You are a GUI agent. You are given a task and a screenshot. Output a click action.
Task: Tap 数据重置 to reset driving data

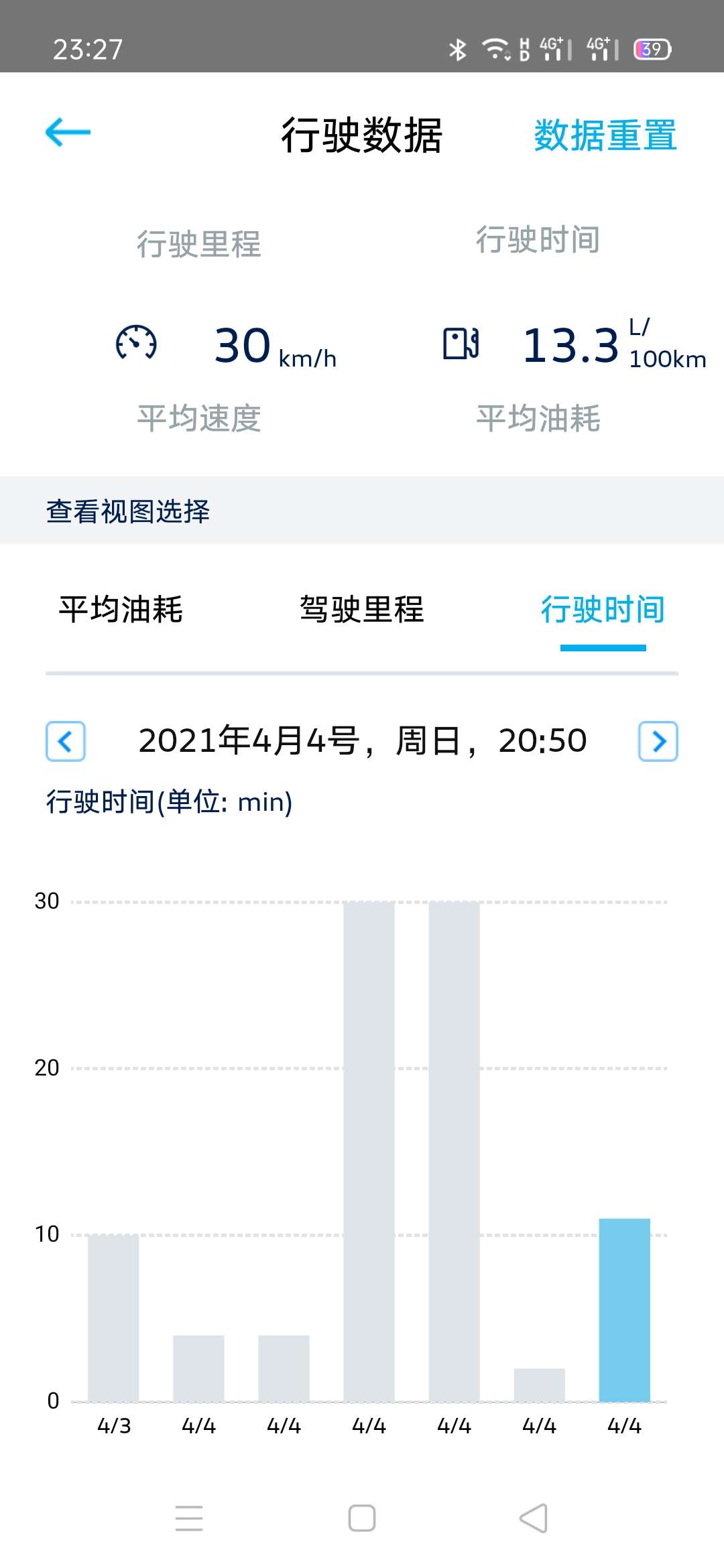coord(605,135)
